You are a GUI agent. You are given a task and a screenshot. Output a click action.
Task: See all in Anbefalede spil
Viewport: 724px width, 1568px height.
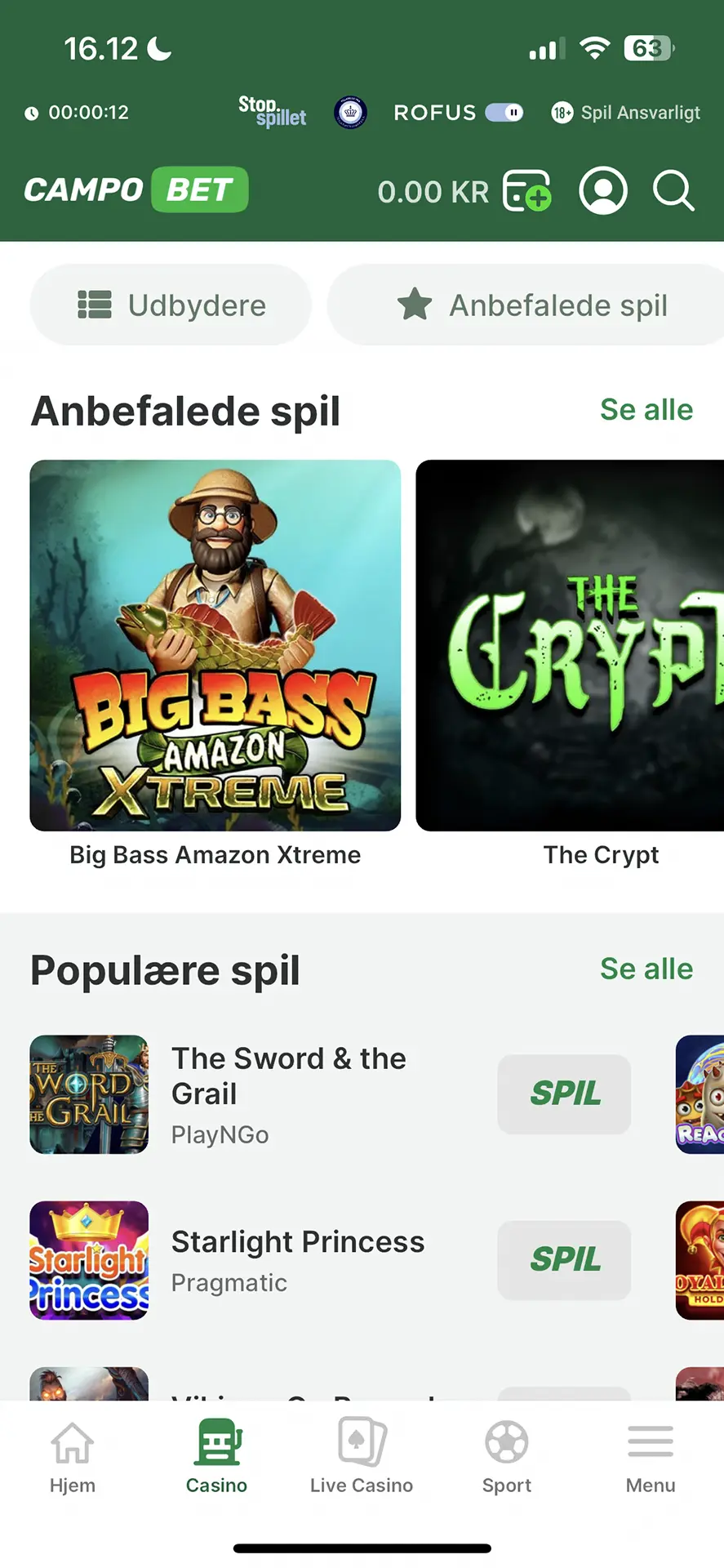point(646,410)
